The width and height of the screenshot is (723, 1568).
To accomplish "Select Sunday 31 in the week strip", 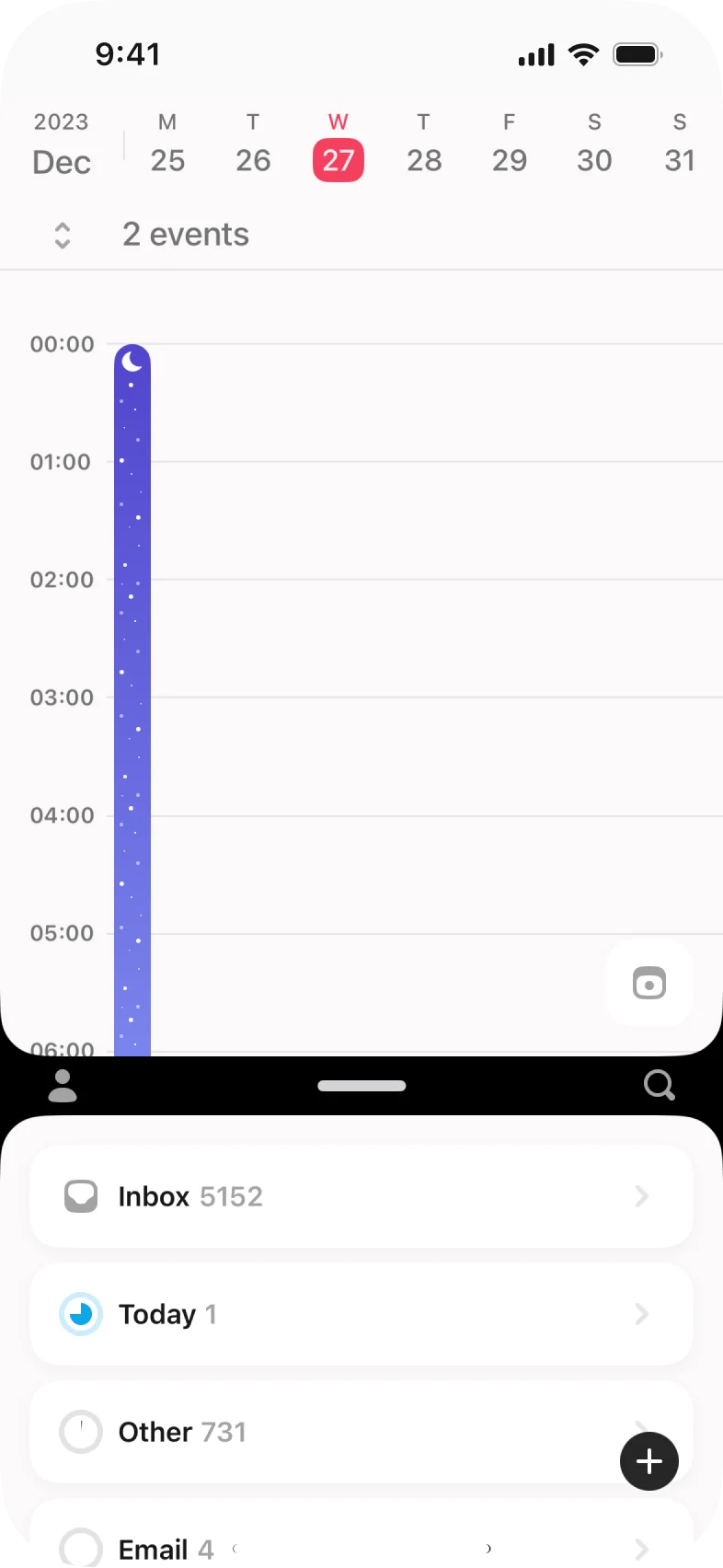I will click(x=680, y=146).
